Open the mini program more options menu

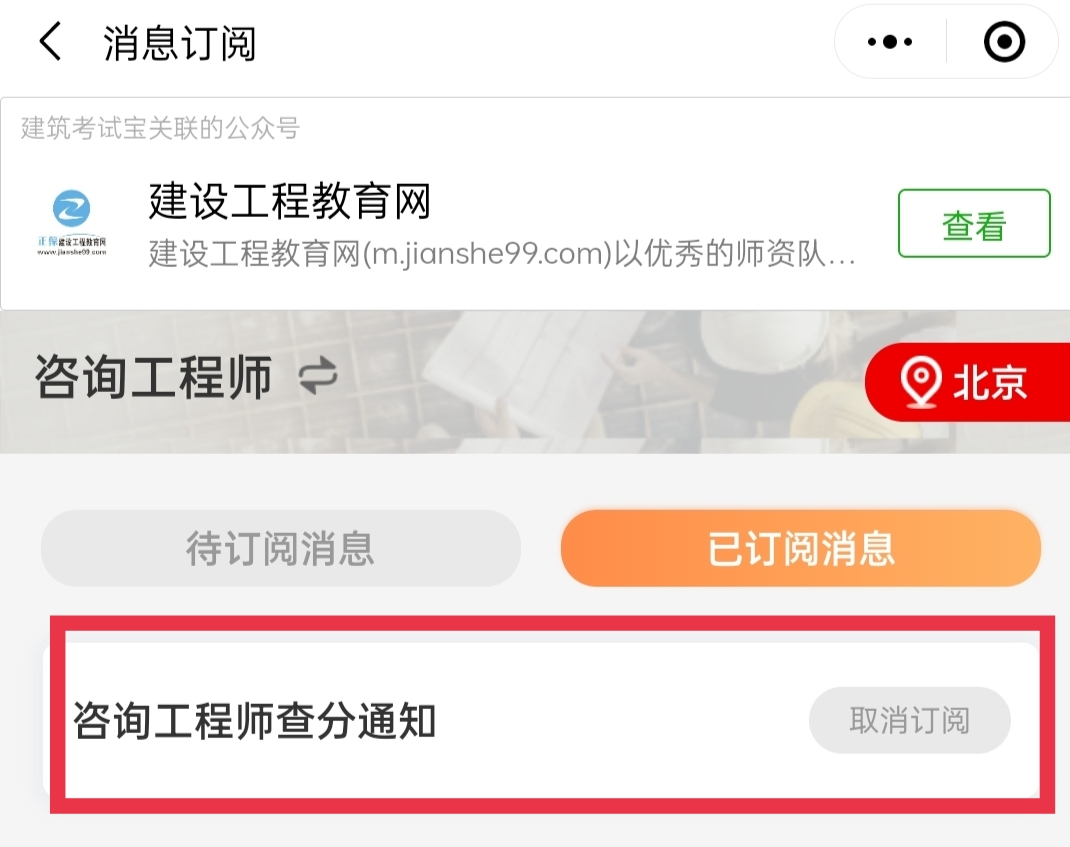pyautogui.click(x=890, y=43)
